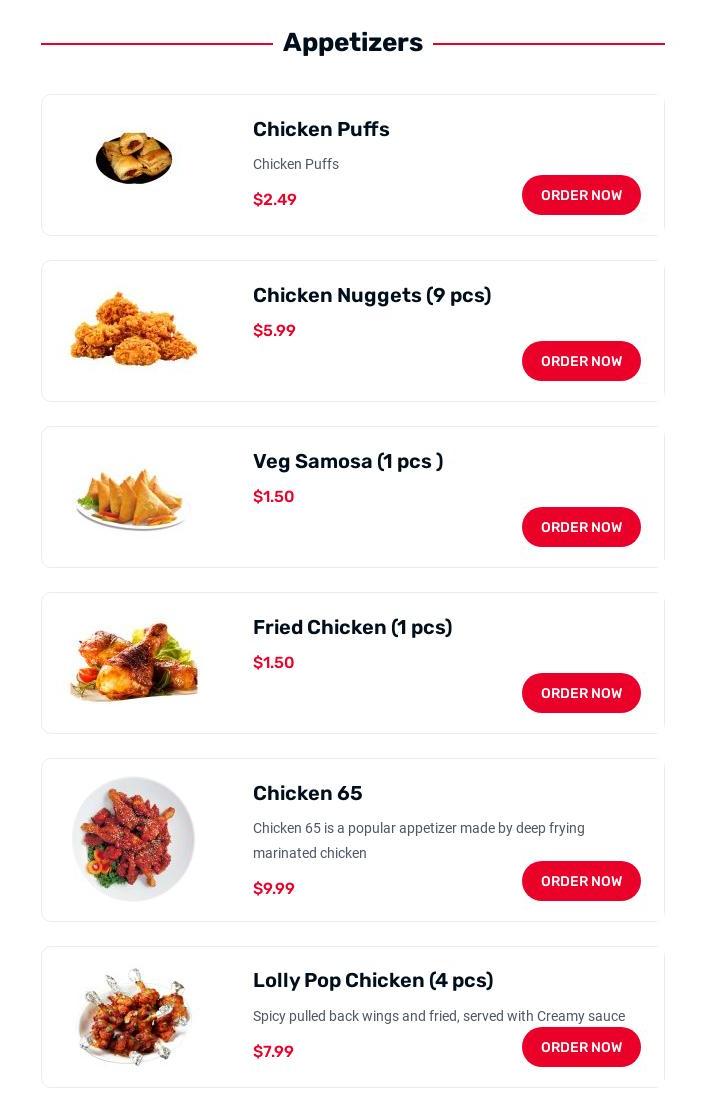Order Chicken 65 now
The width and height of the screenshot is (705, 1110).
(581, 881)
